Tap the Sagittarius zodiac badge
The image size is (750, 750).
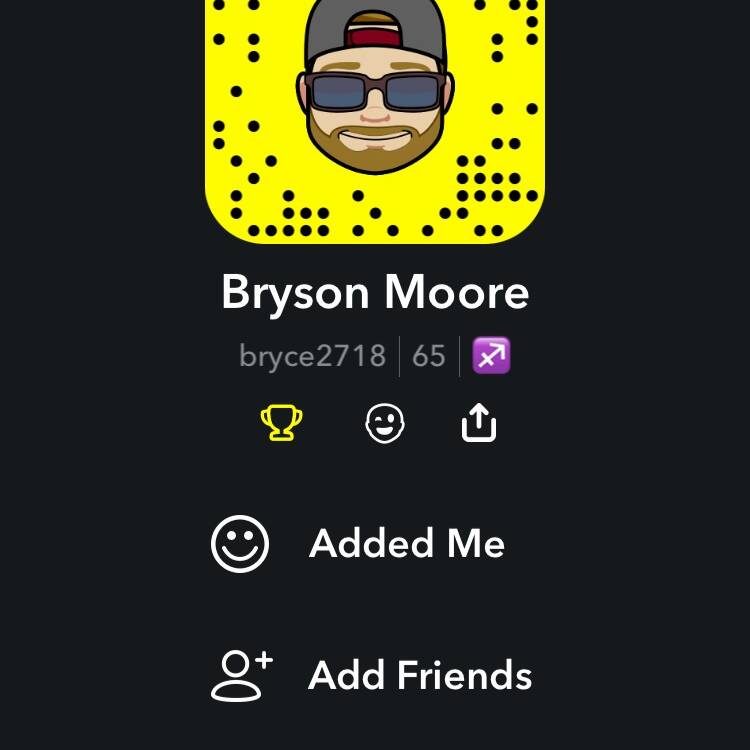coord(491,355)
